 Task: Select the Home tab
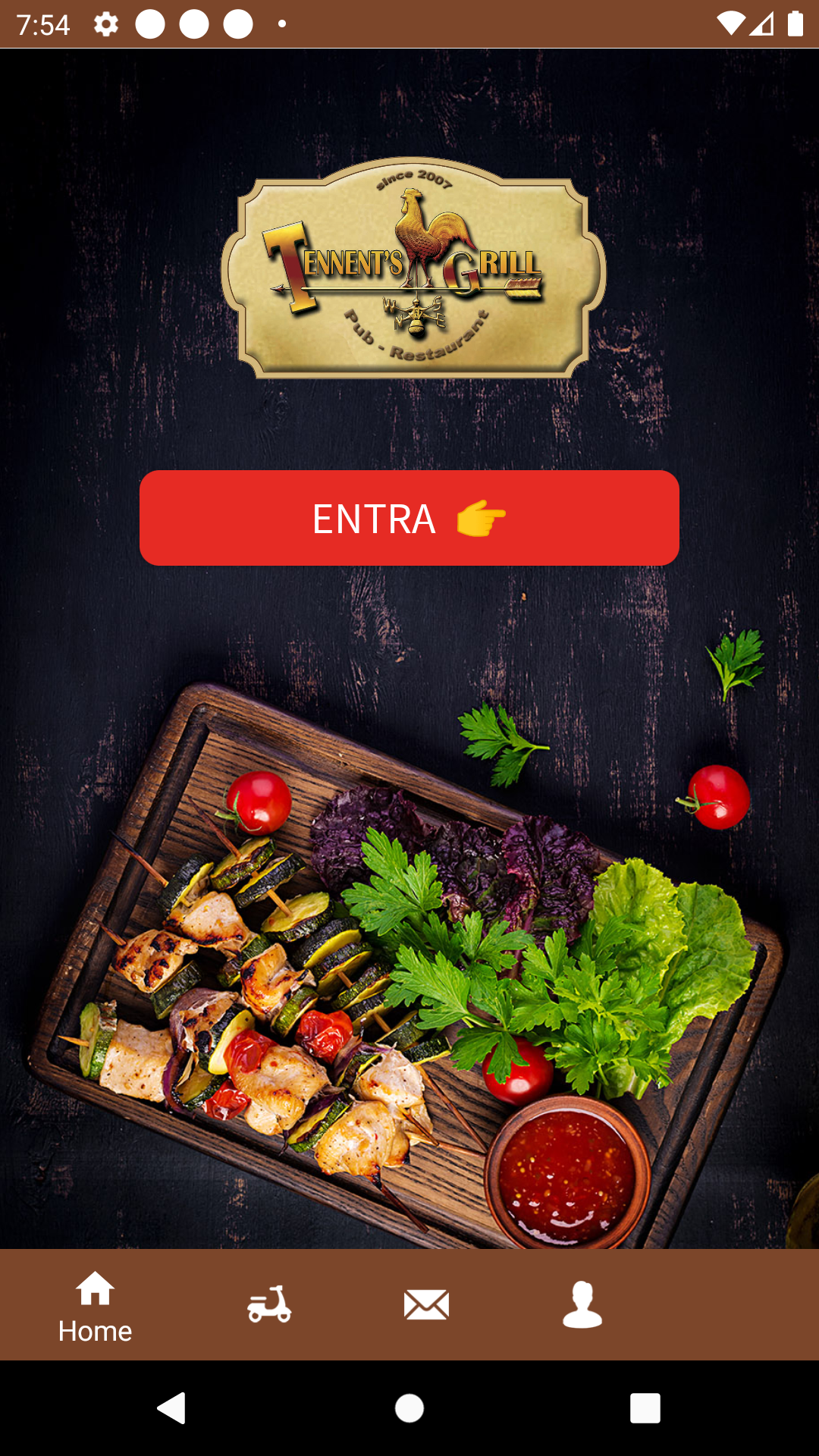point(96,1305)
